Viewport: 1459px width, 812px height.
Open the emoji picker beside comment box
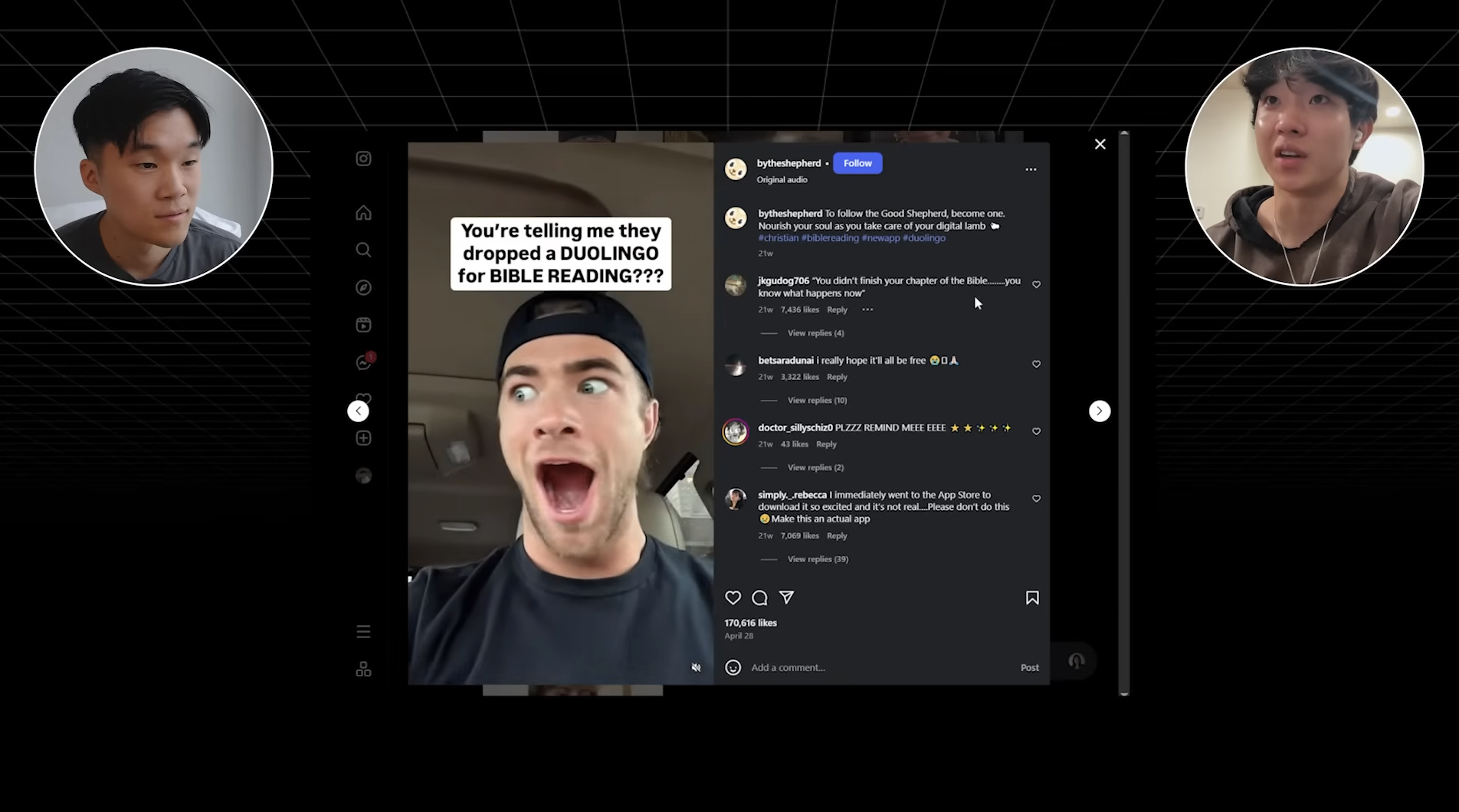733,667
